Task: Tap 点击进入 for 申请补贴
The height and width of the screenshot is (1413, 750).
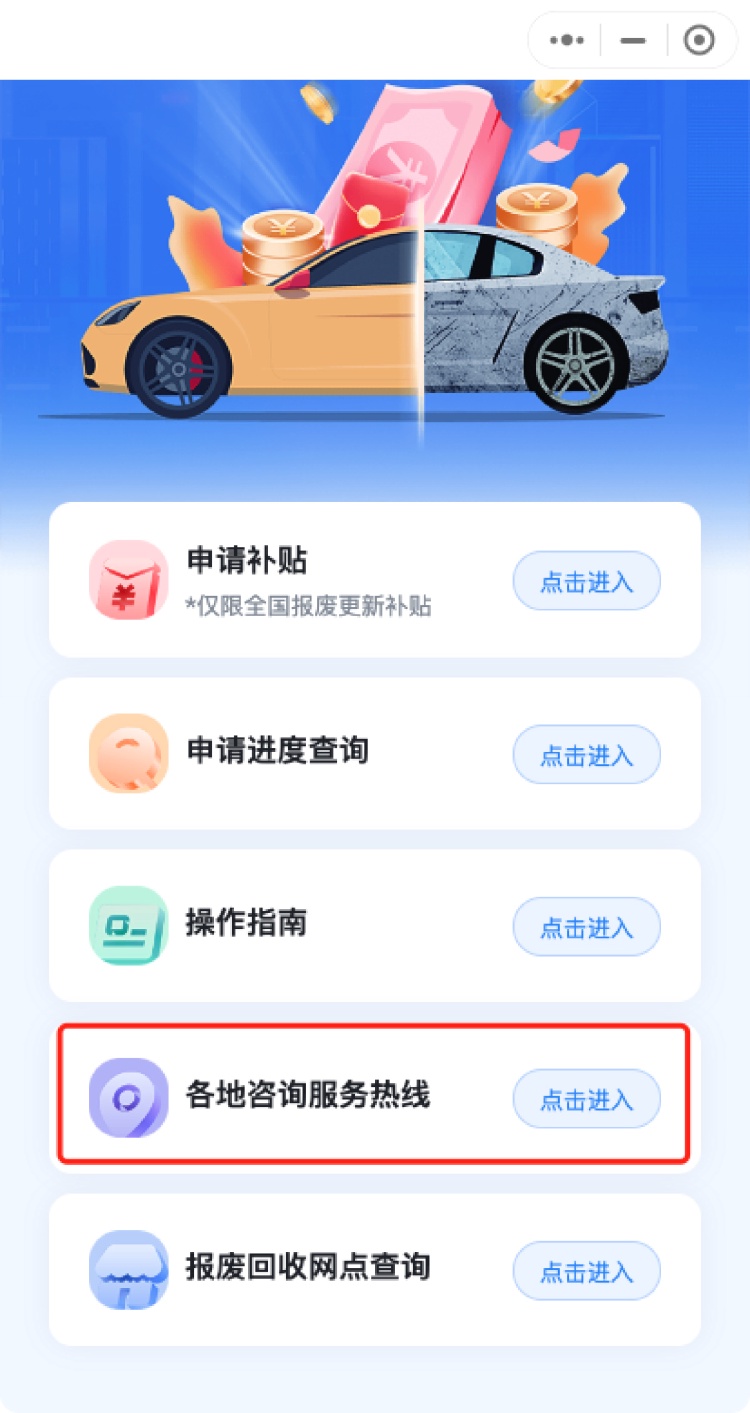Action: (587, 581)
